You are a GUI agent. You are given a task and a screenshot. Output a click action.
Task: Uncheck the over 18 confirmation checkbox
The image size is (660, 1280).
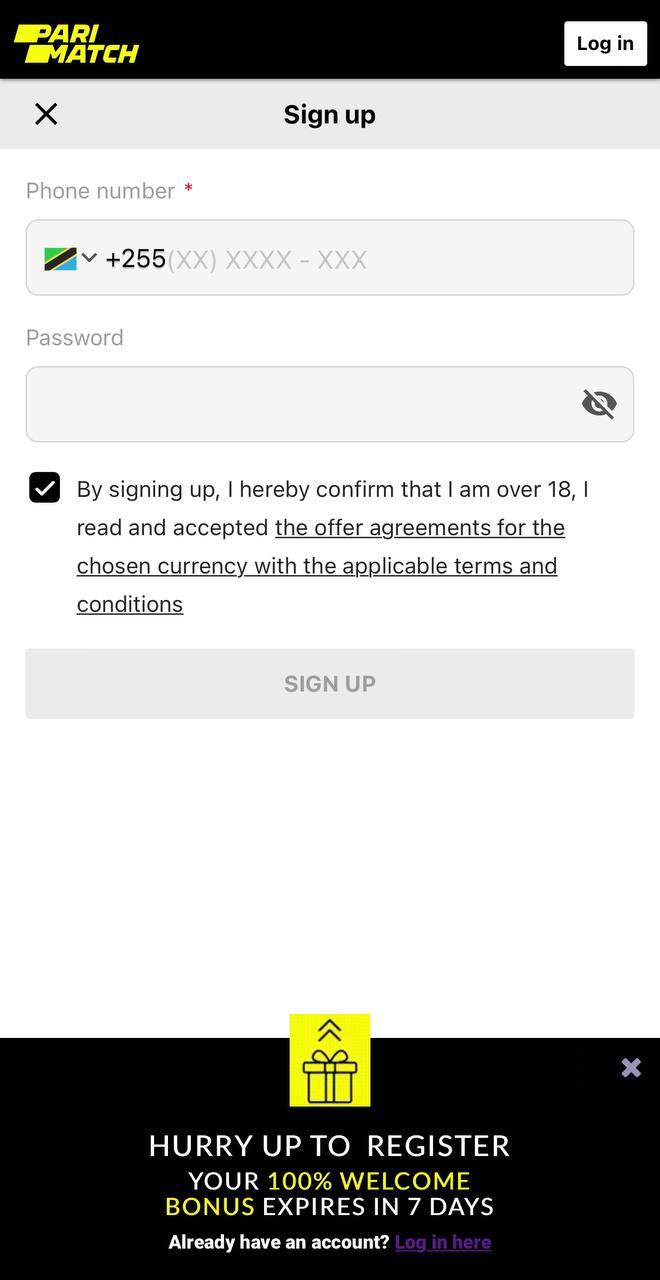coord(45,488)
